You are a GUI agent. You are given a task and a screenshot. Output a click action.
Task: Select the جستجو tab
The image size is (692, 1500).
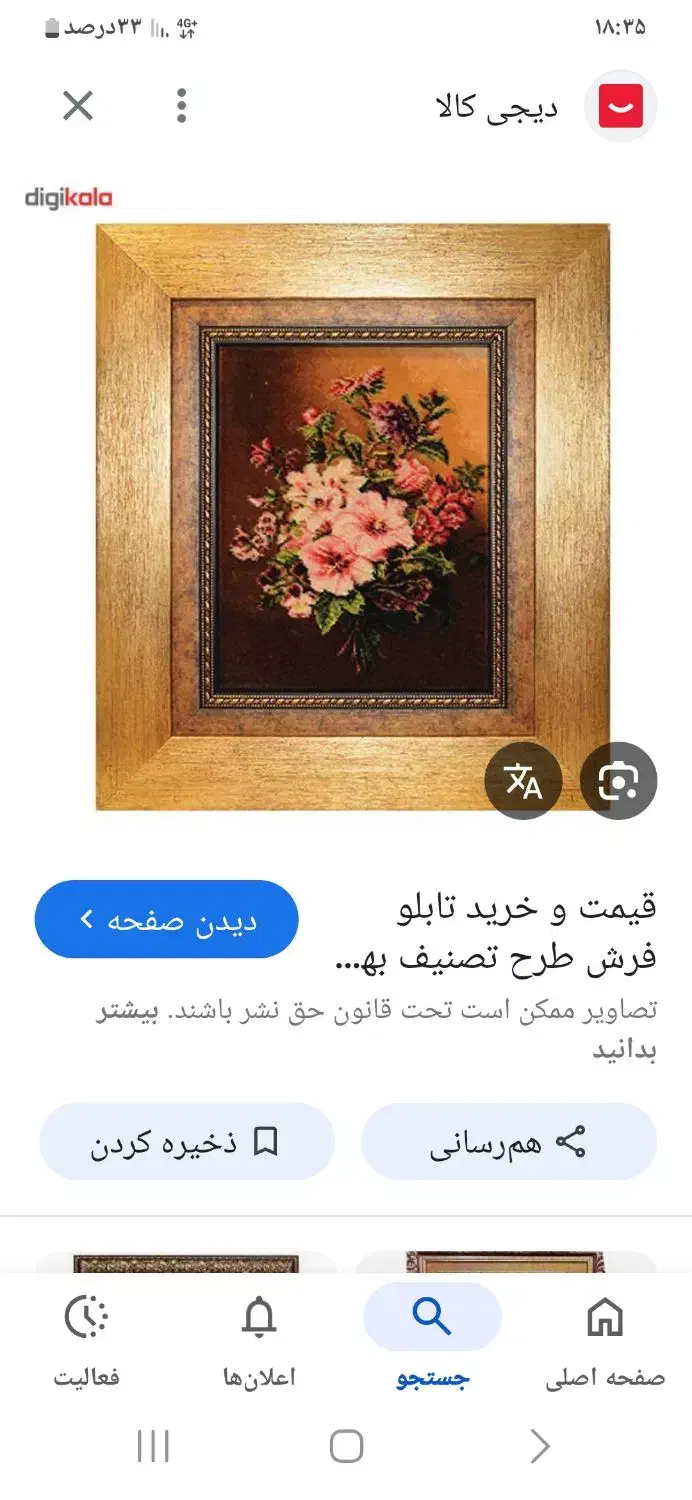[x=432, y=1340]
